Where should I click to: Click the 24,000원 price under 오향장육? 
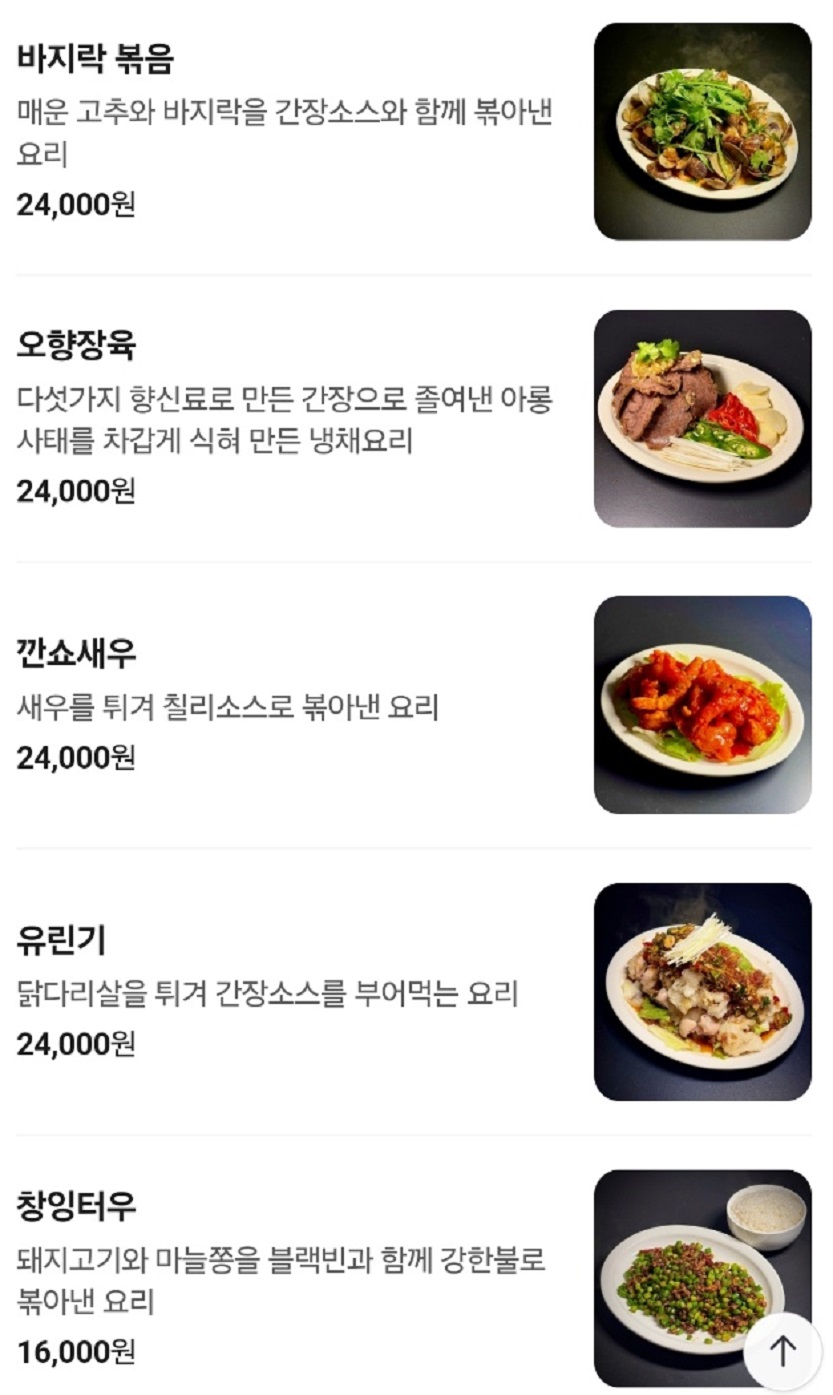(70, 490)
